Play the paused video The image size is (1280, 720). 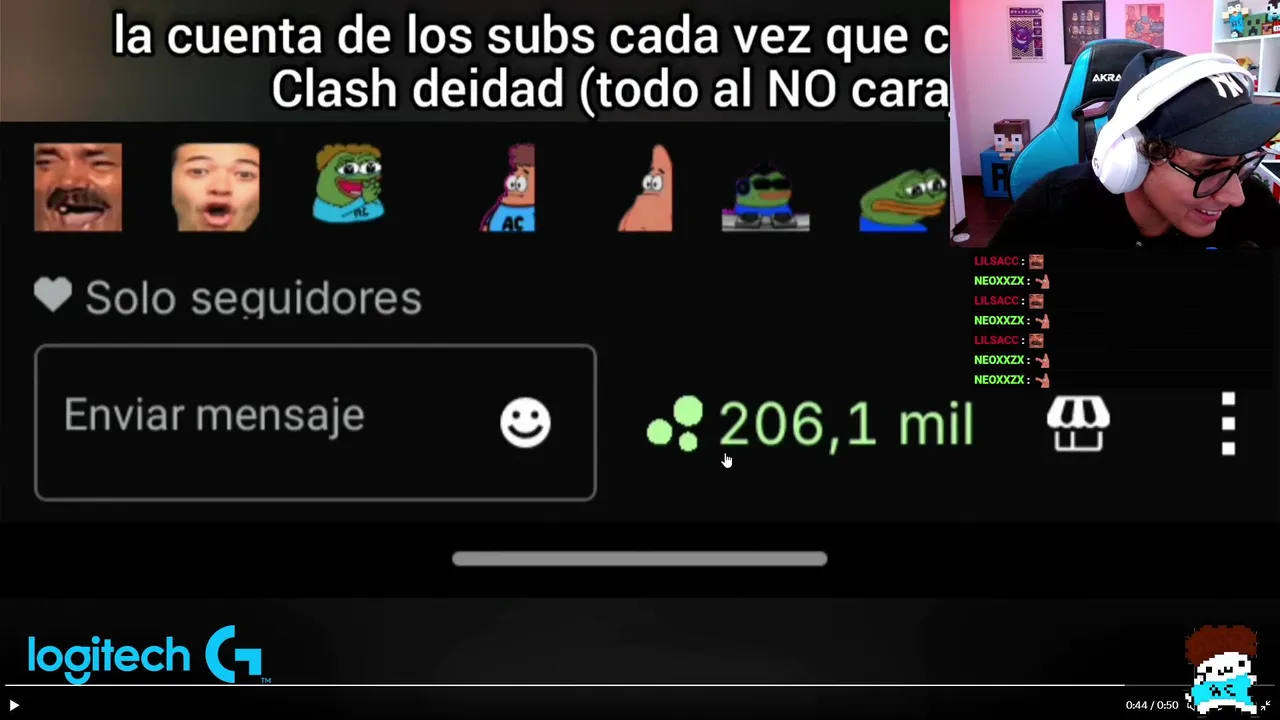[x=14, y=705]
